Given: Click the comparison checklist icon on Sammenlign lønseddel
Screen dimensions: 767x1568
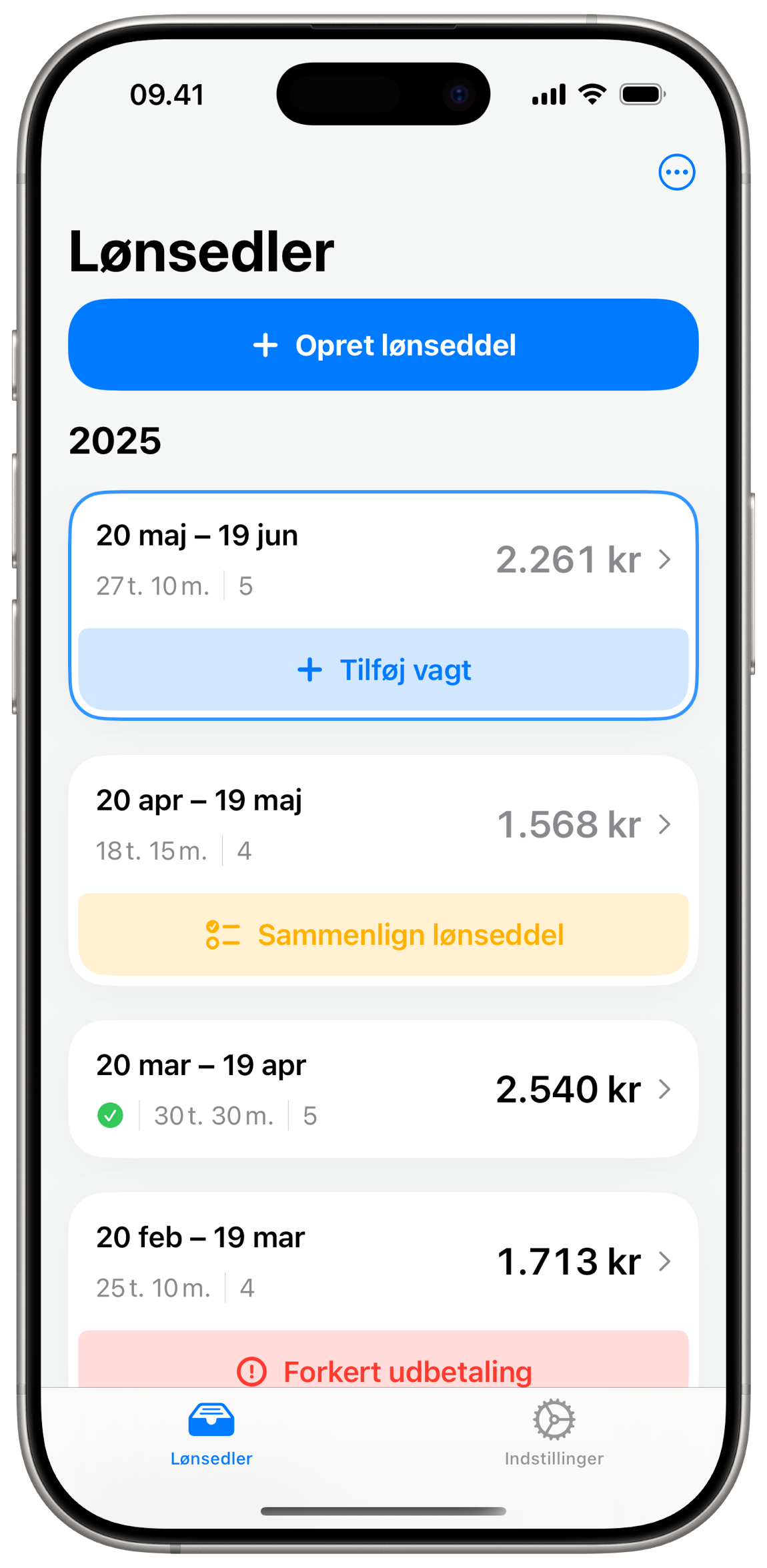Looking at the screenshot, I should tap(222, 934).
